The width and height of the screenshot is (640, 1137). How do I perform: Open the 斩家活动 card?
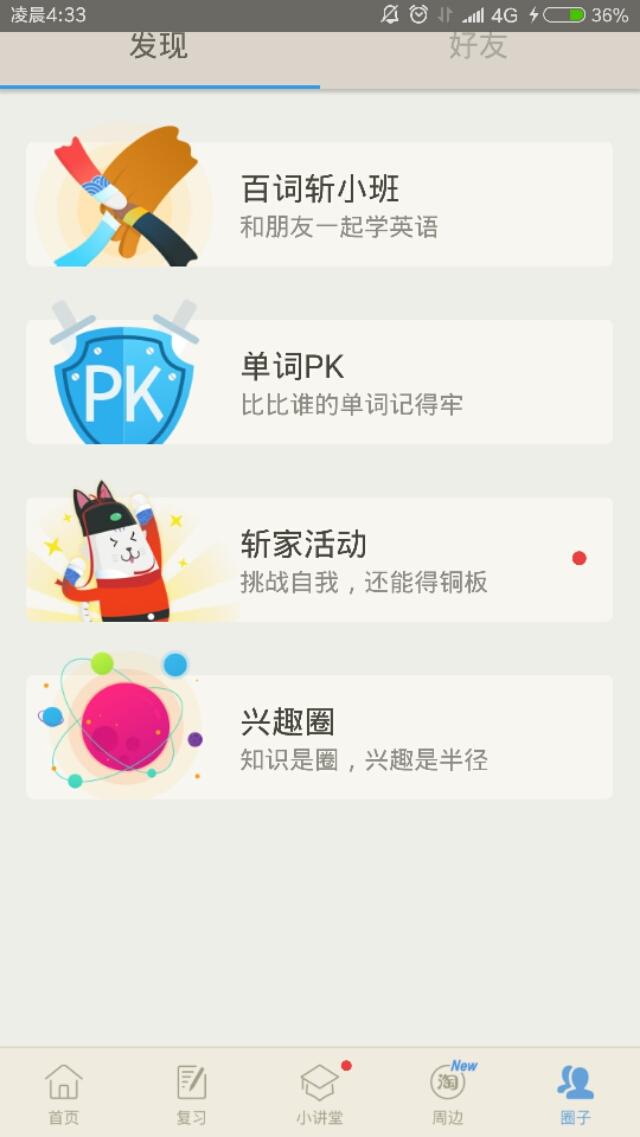click(319, 560)
